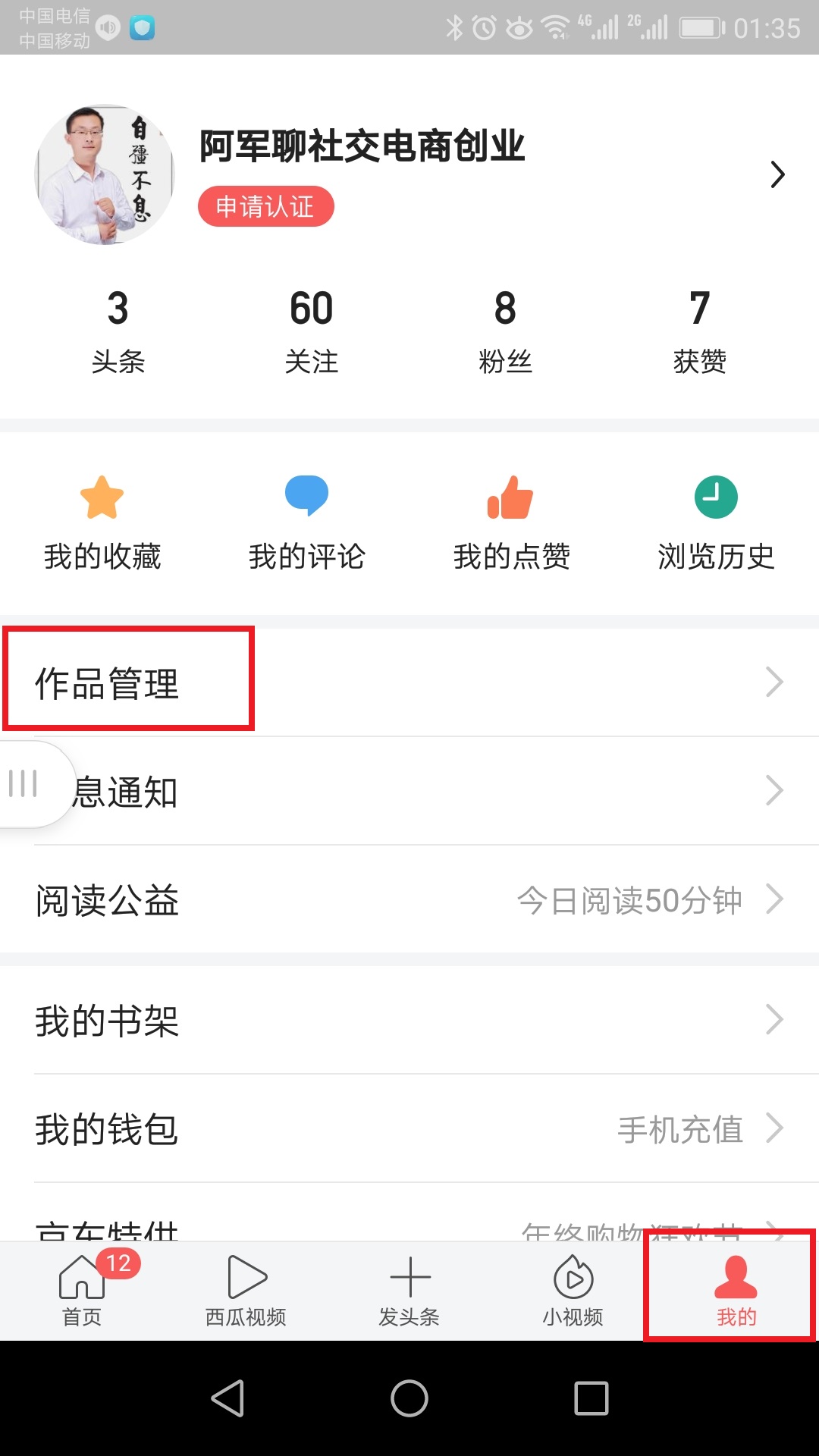Image resolution: width=819 pixels, height=1456 pixels.
Task: Open 西瓜视频 play button icon
Action: coord(244,1289)
